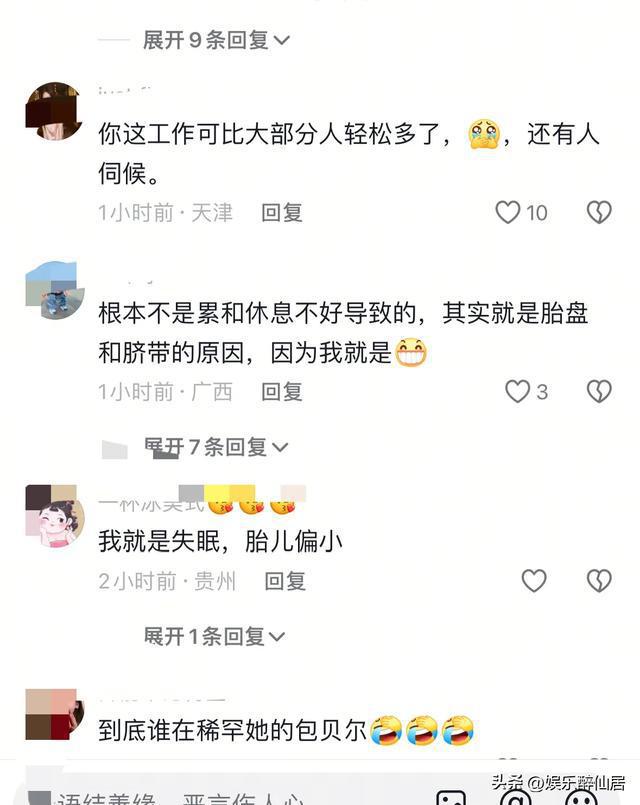The image size is (640, 805).
Task: Reply to the Guangxi comment
Action: click(x=282, y=391)
